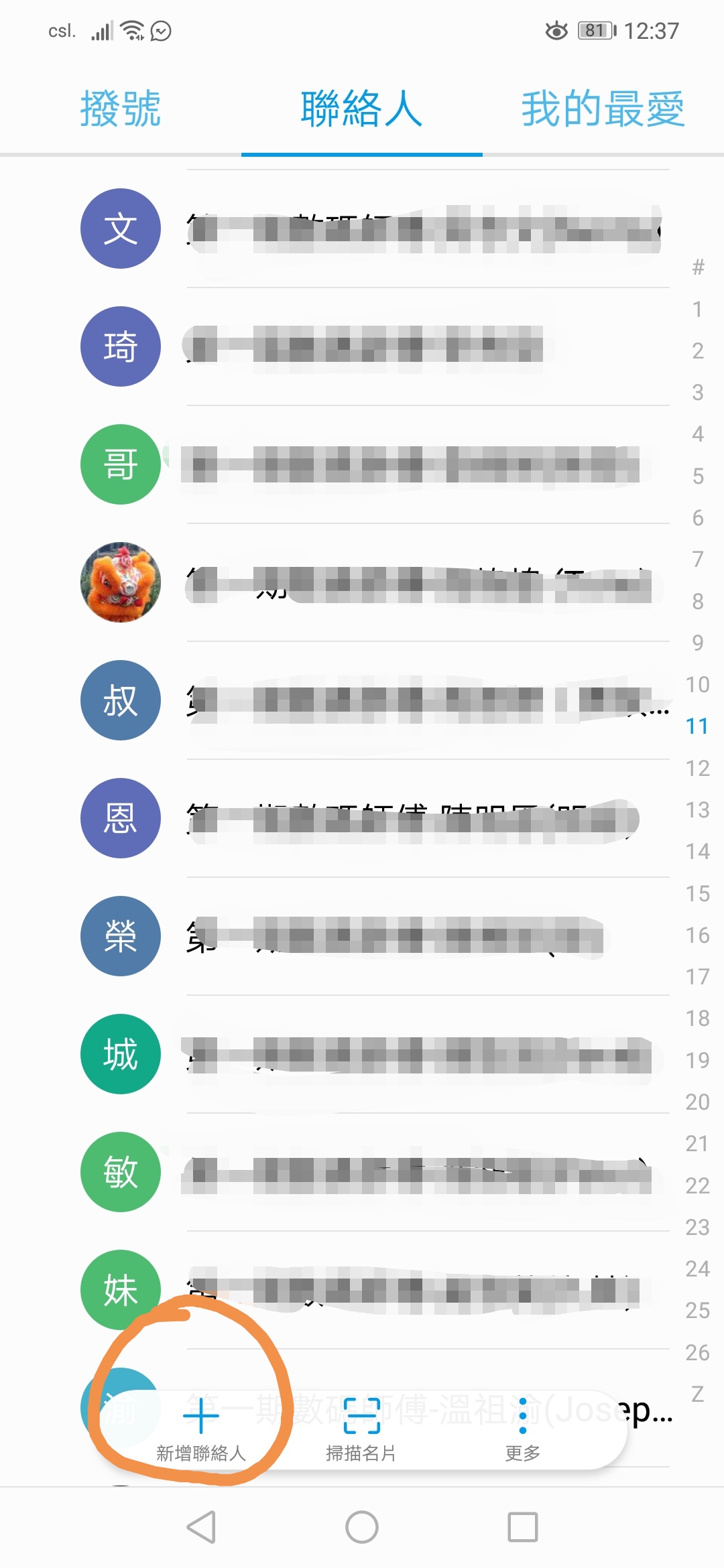This screenshot has width=724, height=1568.
Task: Open the contact containing 陳明 in its name
Action: tap(416, 818)
